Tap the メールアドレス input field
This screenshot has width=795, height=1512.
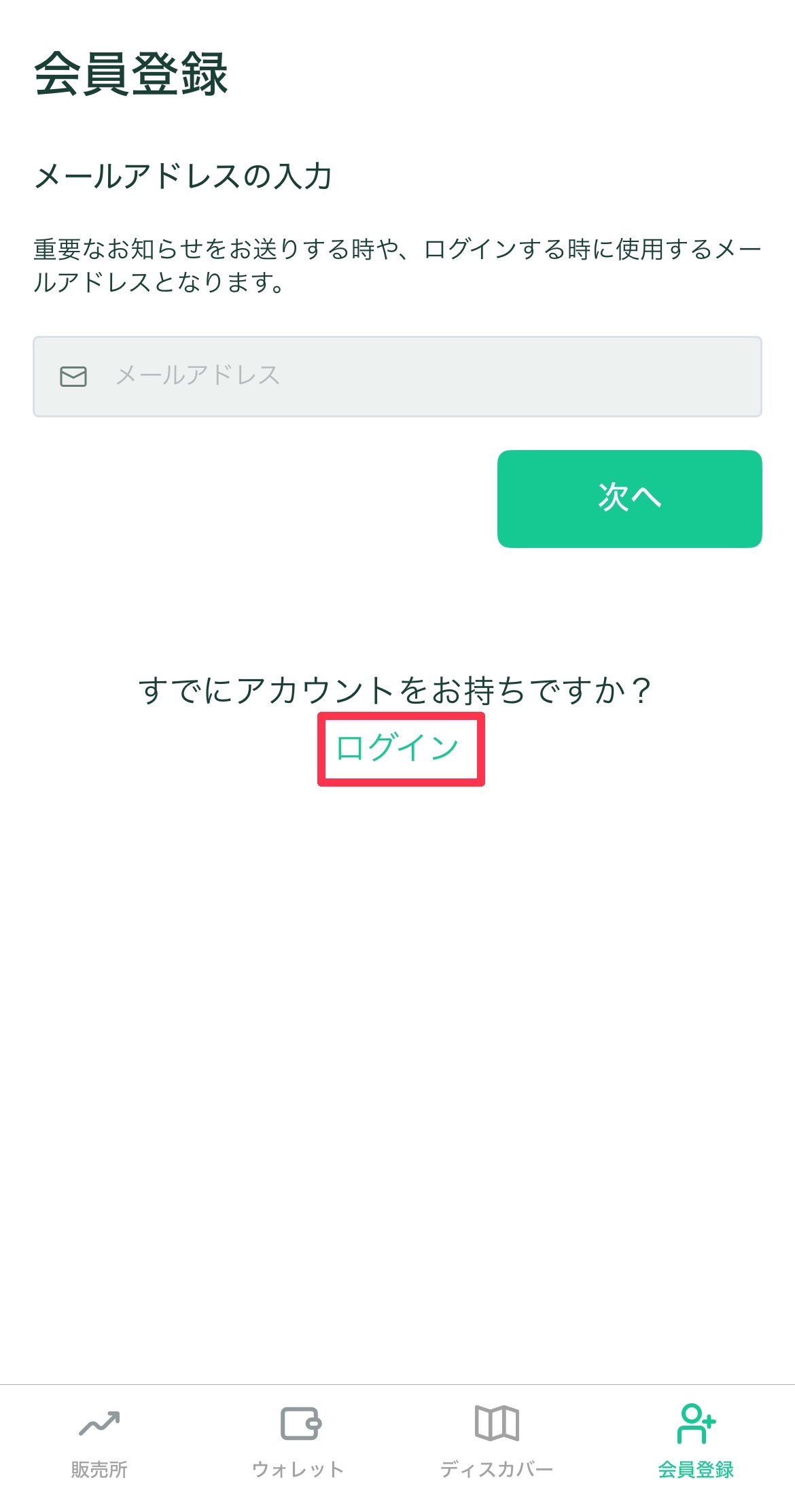point(397,376)
